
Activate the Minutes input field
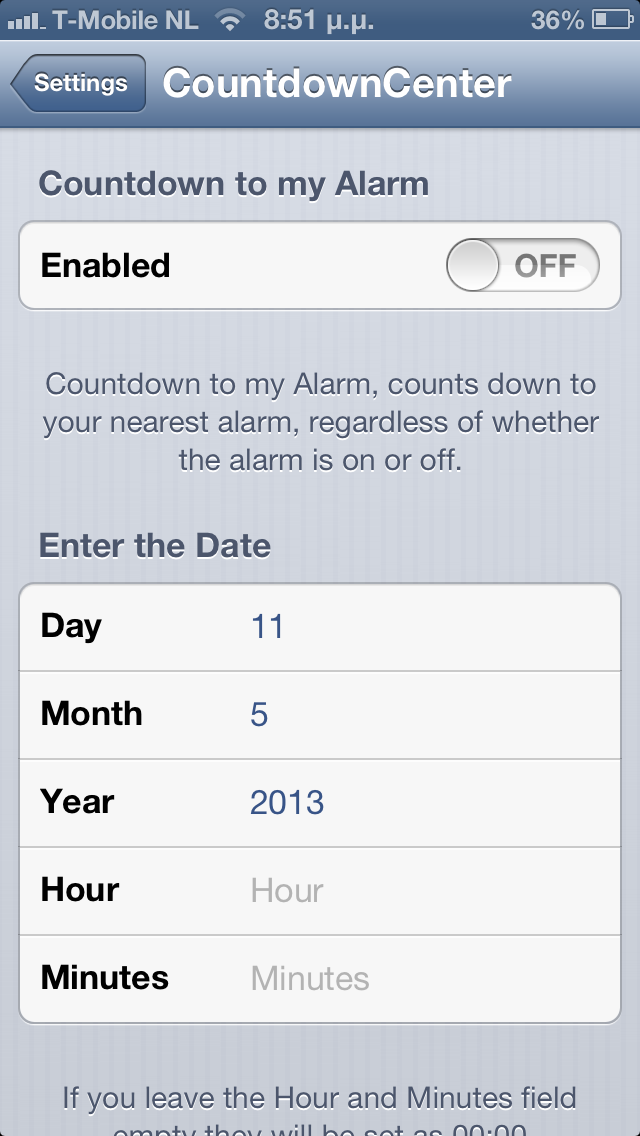[x=420, y=979]
